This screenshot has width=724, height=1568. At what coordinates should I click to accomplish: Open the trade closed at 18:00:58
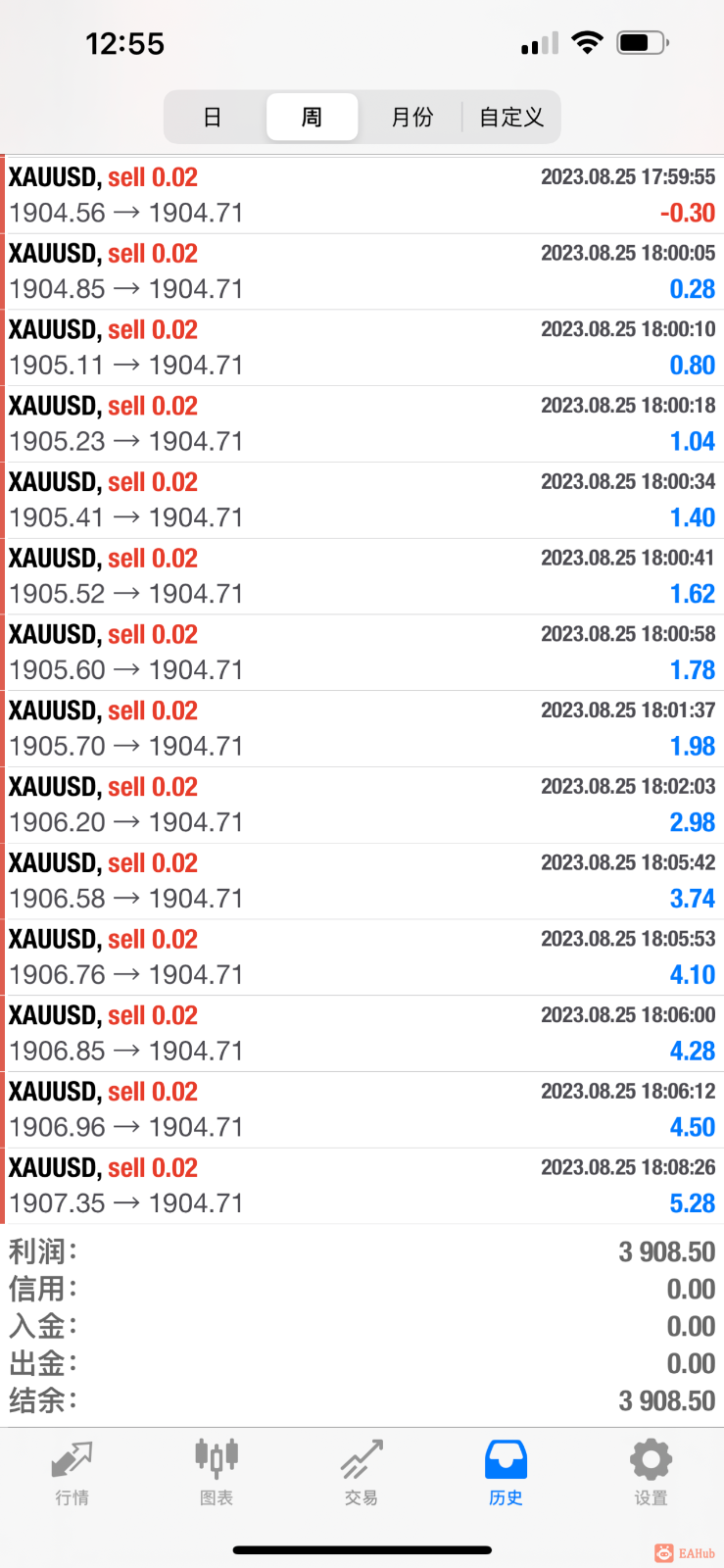click(x=362, y=653)
